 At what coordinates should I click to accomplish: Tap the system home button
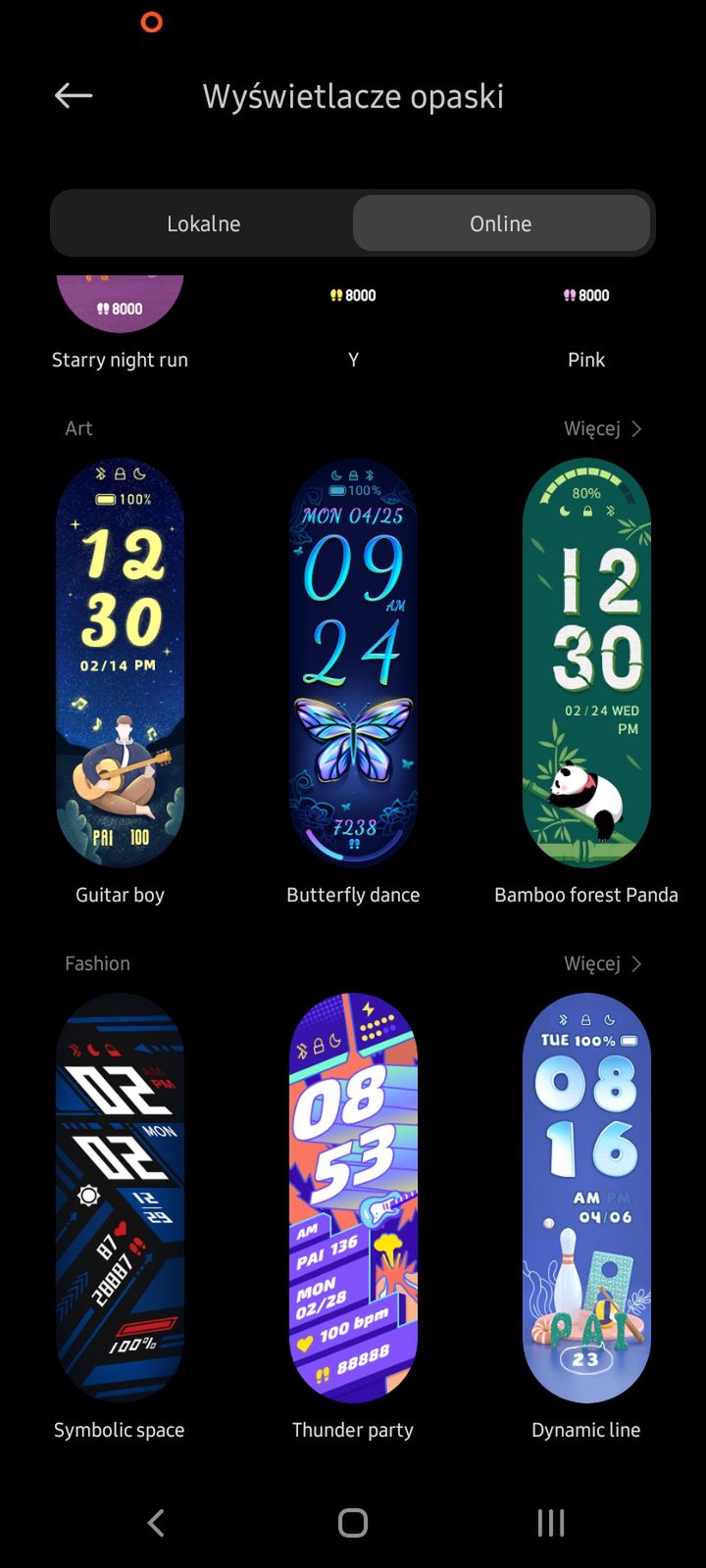pos(353,1522)
